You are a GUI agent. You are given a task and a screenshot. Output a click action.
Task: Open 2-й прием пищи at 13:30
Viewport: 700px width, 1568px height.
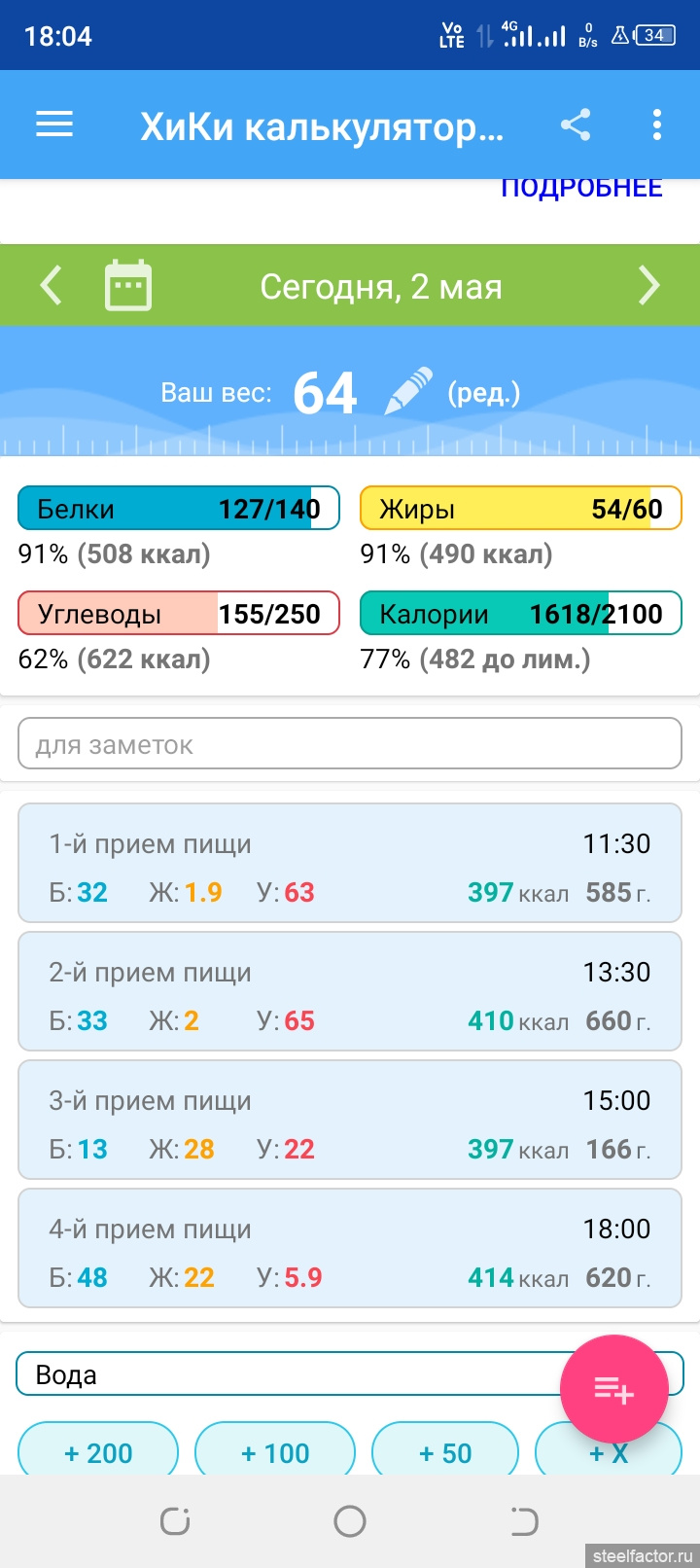(350, 992)
